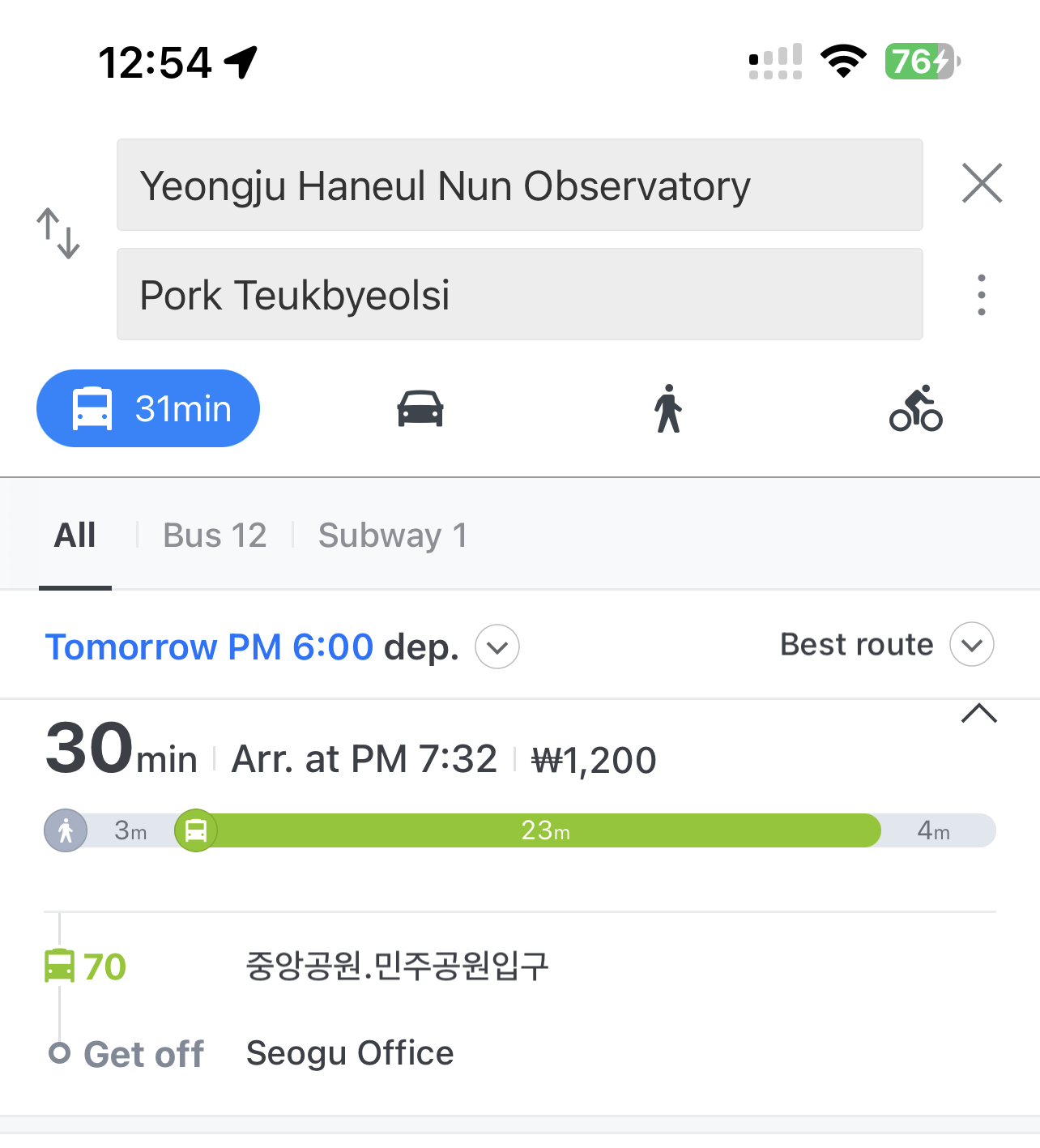Switch to car directions
The image size is (1040, 1148).
[x=420, y=408]
